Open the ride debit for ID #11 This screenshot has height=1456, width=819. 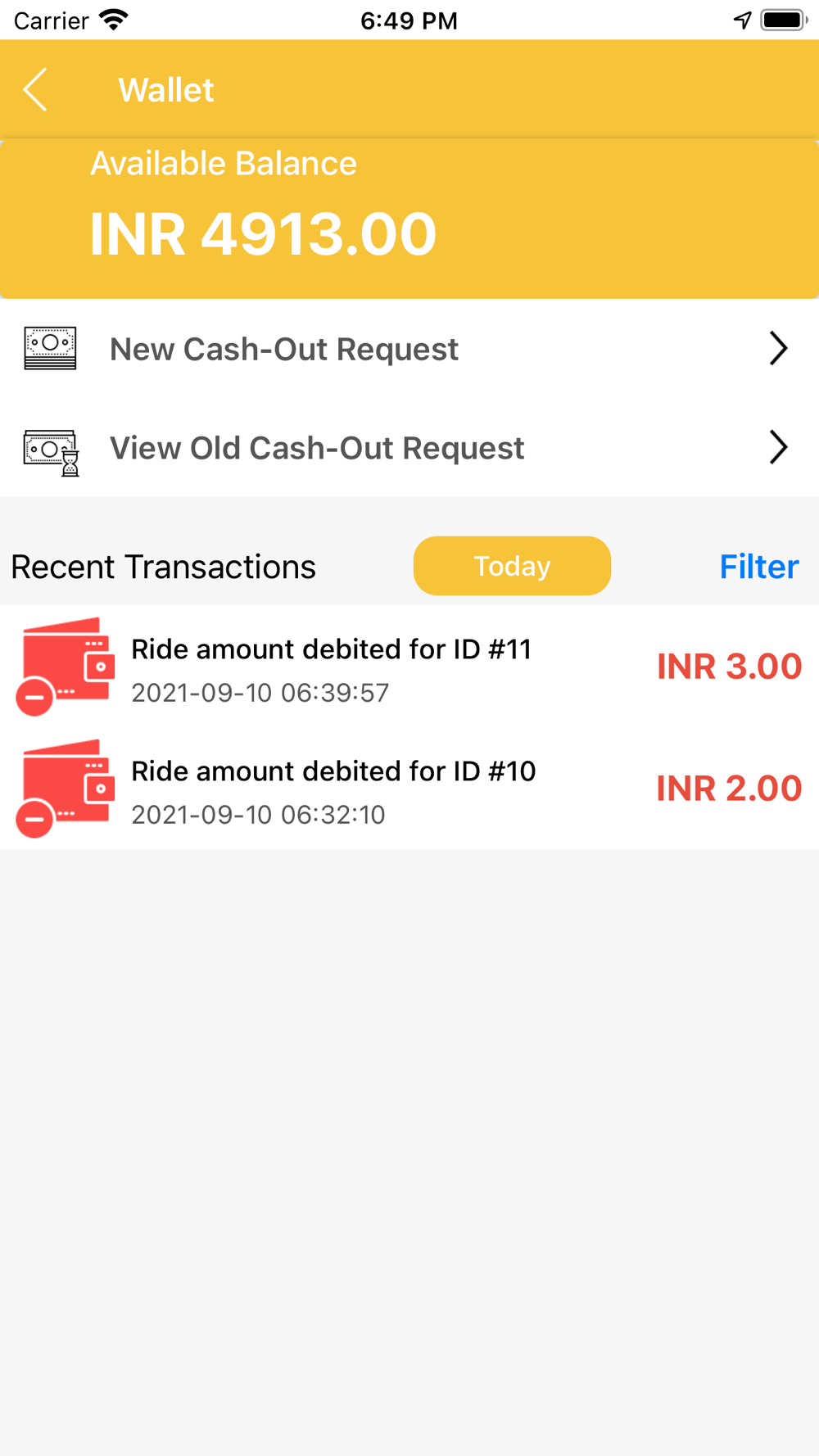pos(409,667)
